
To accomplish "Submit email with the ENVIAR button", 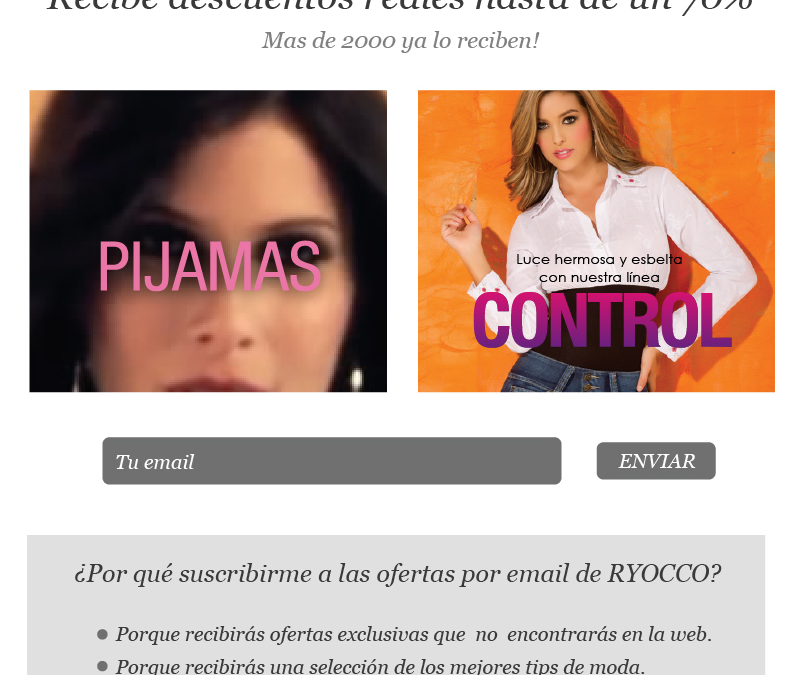I will (656, 461).
